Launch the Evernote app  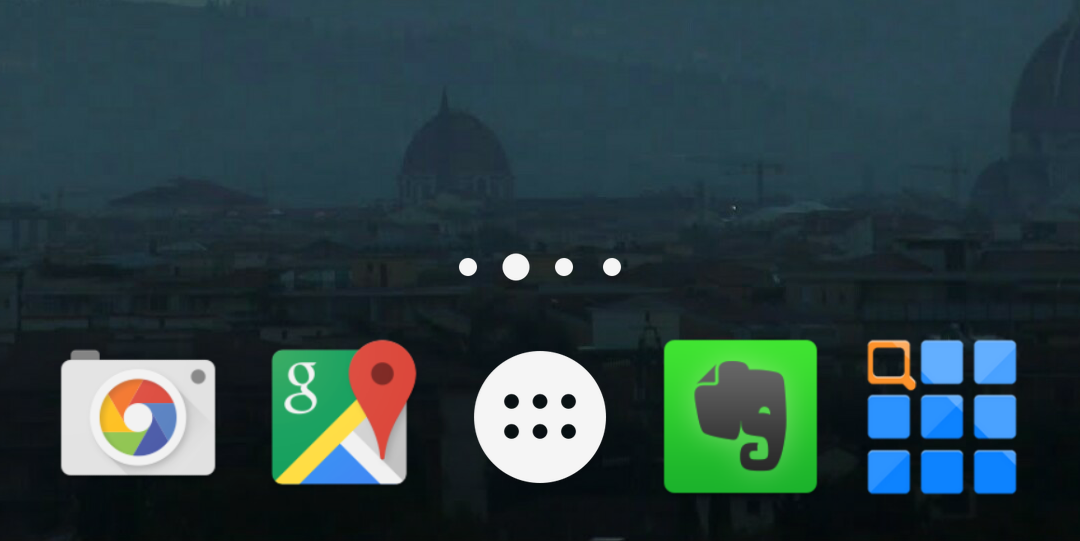(740, 416)
